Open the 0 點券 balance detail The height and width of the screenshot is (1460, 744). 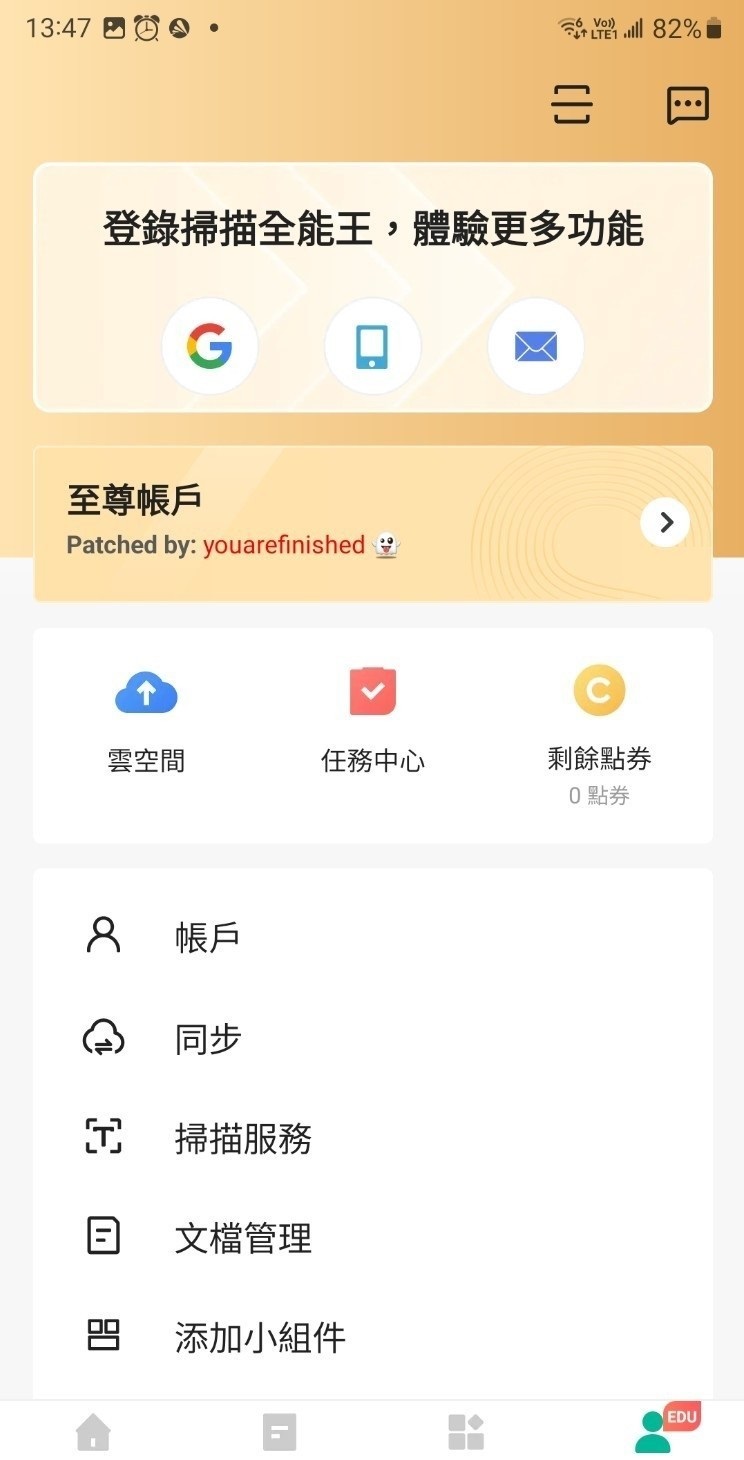[599, 795]
